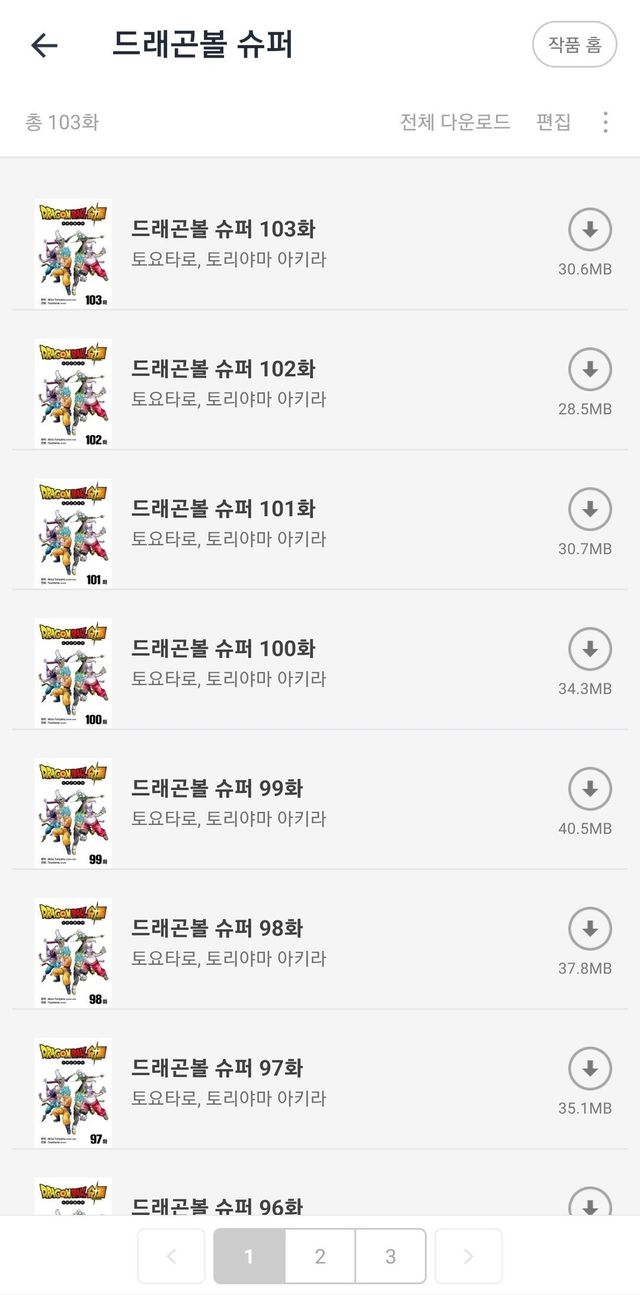The image size is (640, 1295).
Task: Download 드래곤볼 슈퍼 99화
Action: (590, 790)
